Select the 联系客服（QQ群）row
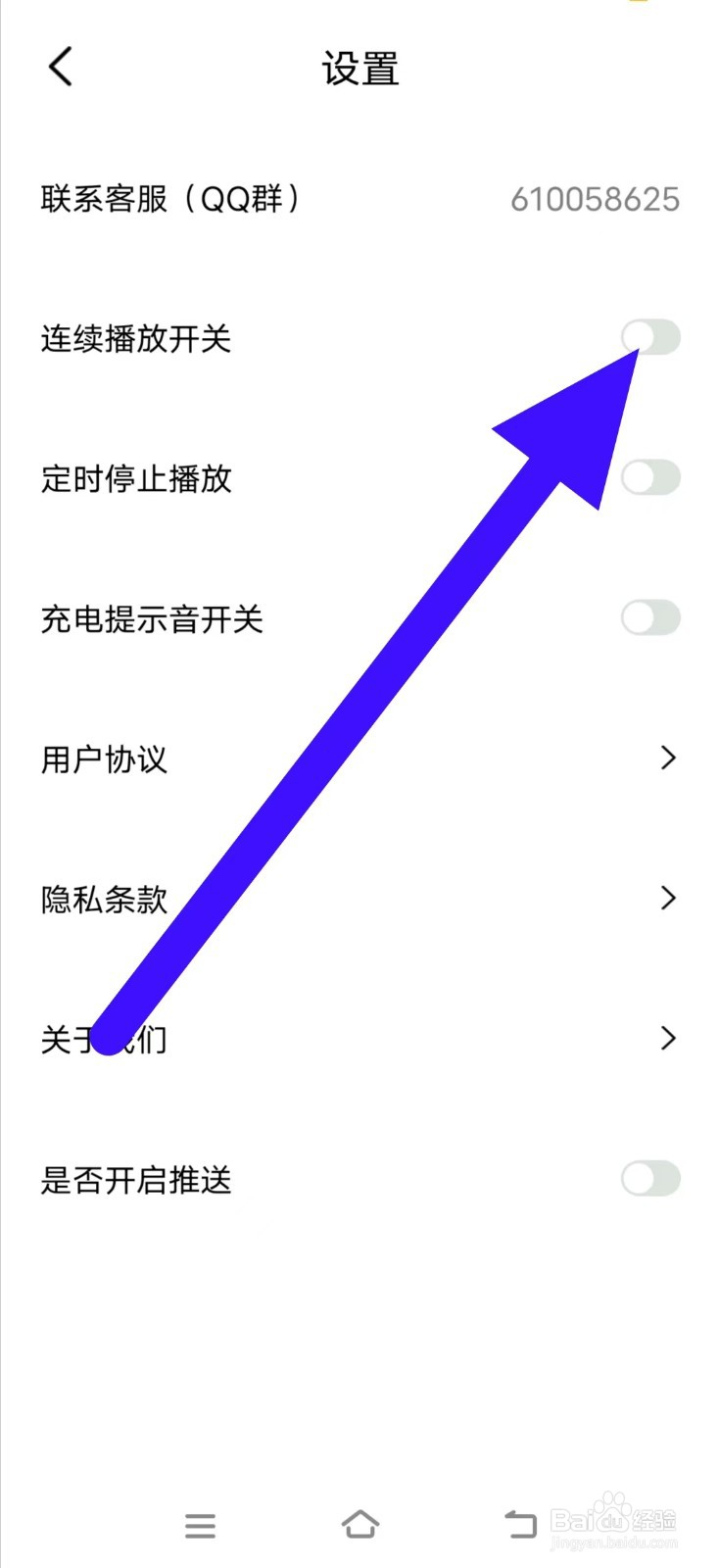This screenshot has width=718, height=1568. click(171, 199)
